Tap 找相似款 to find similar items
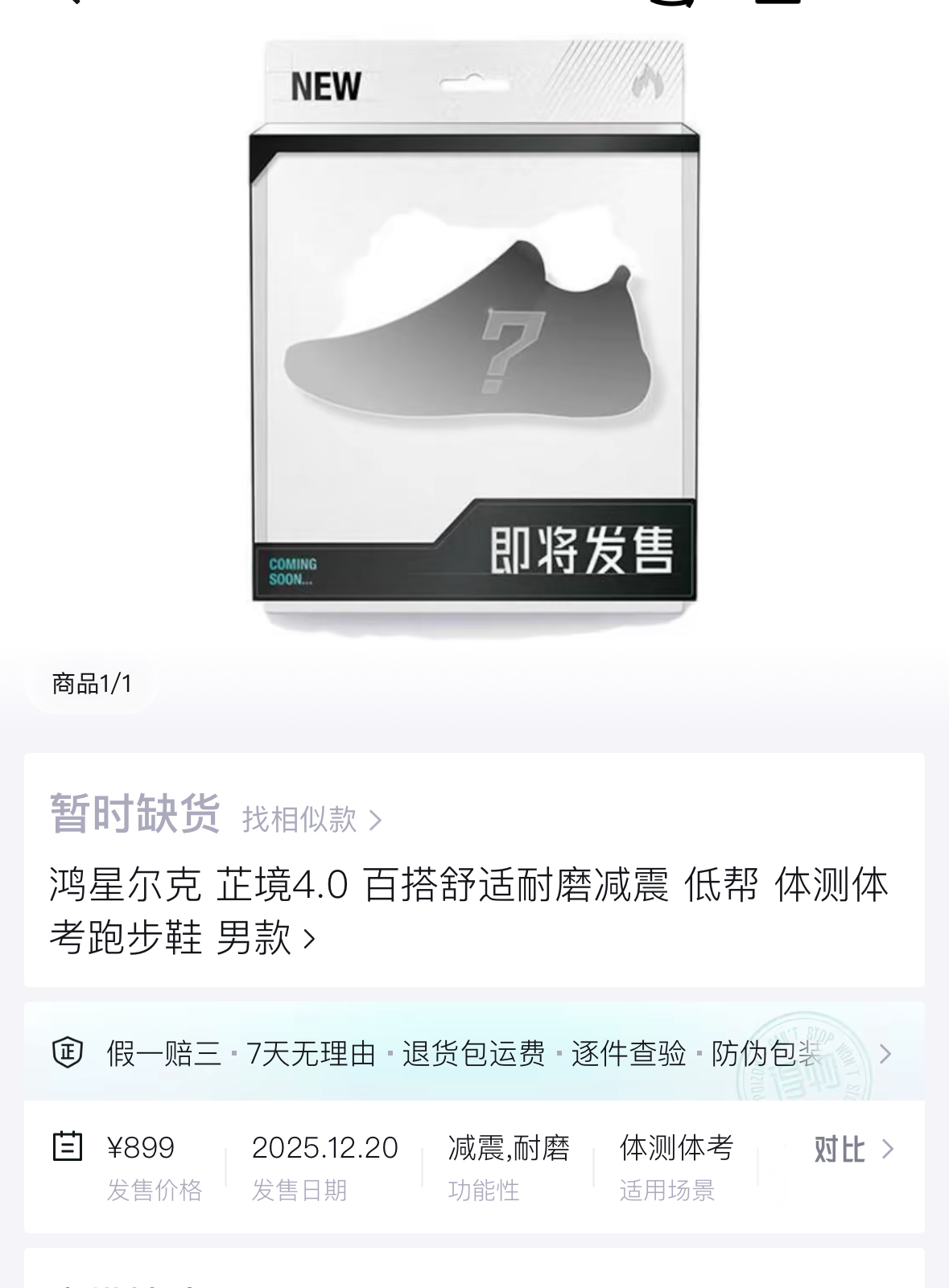Screen dimensions: 949x1288 click(311, 820)
